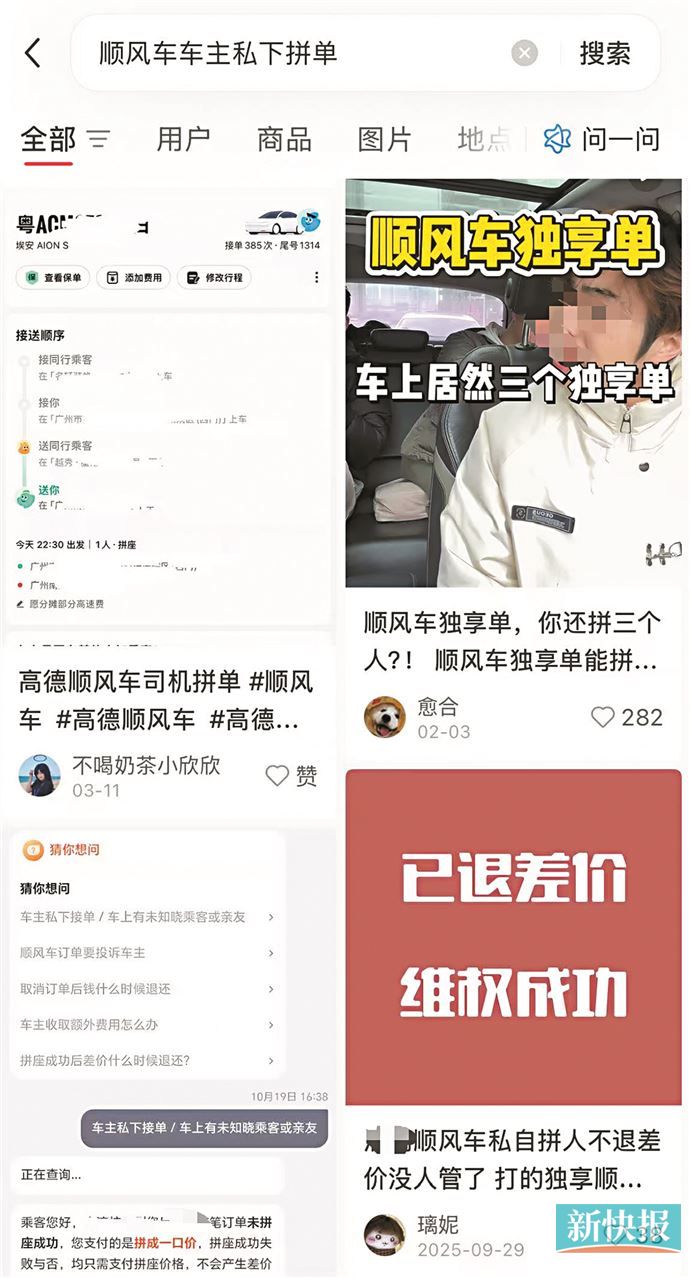This screenshot has width=690, height=1278.
Task: Select the 全部 tab
Action: pos(47,139)
